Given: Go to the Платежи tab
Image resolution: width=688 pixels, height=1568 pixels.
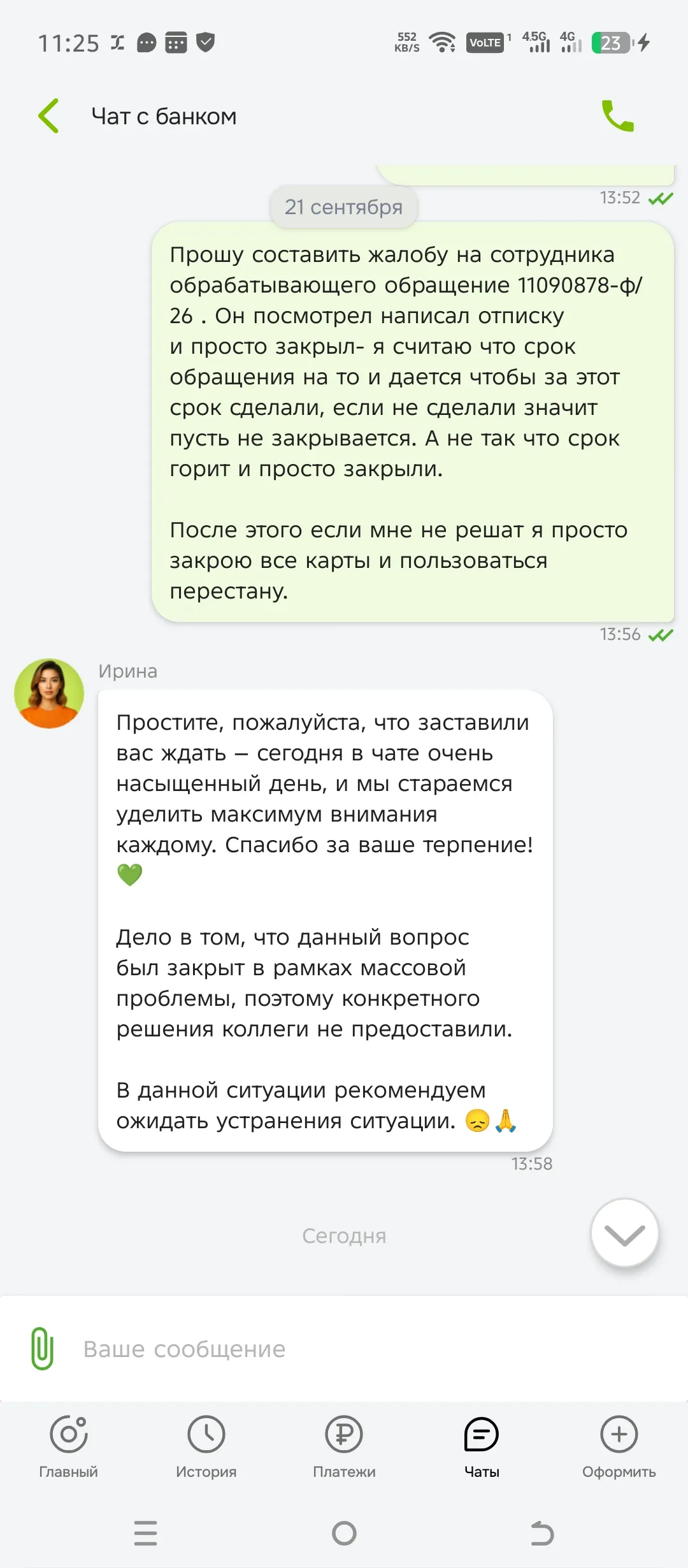Looking at the screenshot, I should point(344,1447).
